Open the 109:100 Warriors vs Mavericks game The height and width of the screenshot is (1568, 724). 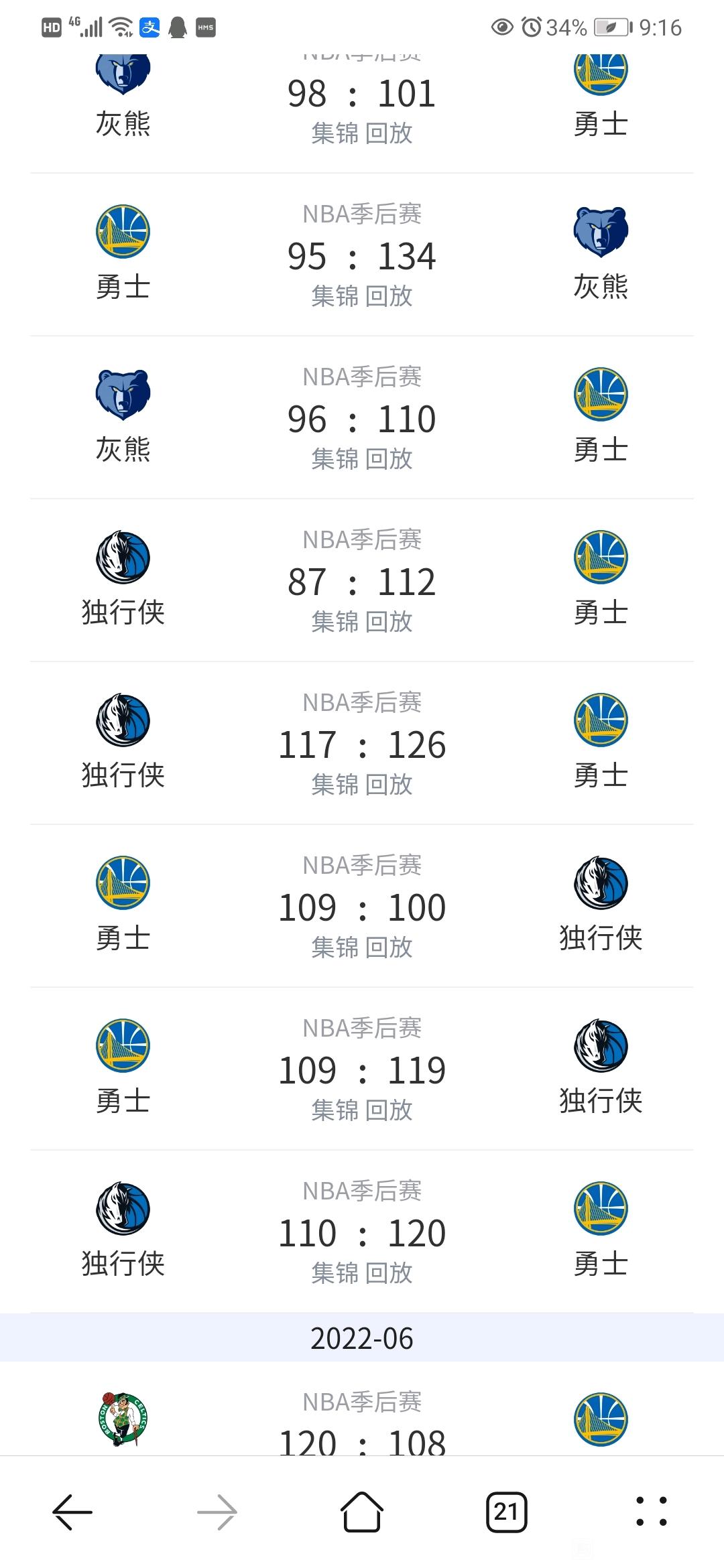coord(362,907)
